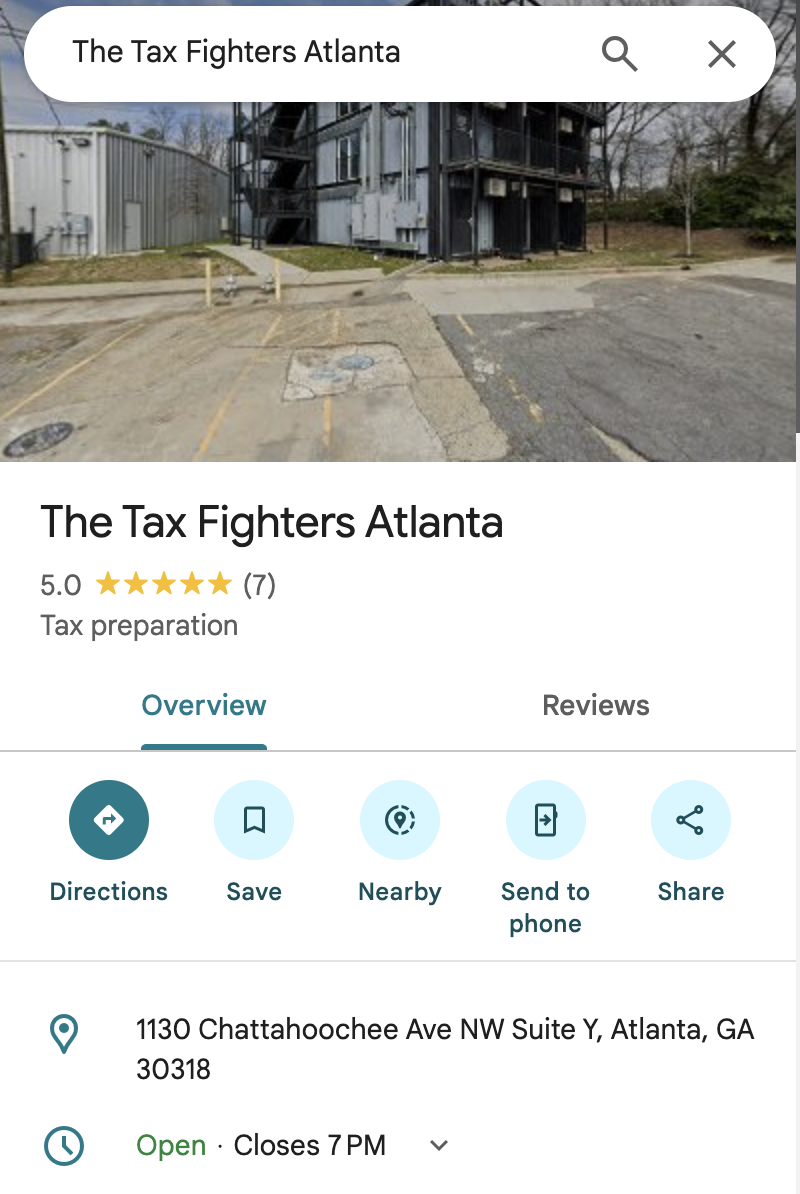This screenshot has height=1194, width=800.
Task: Edit the search field text
Action: point(300,53)
